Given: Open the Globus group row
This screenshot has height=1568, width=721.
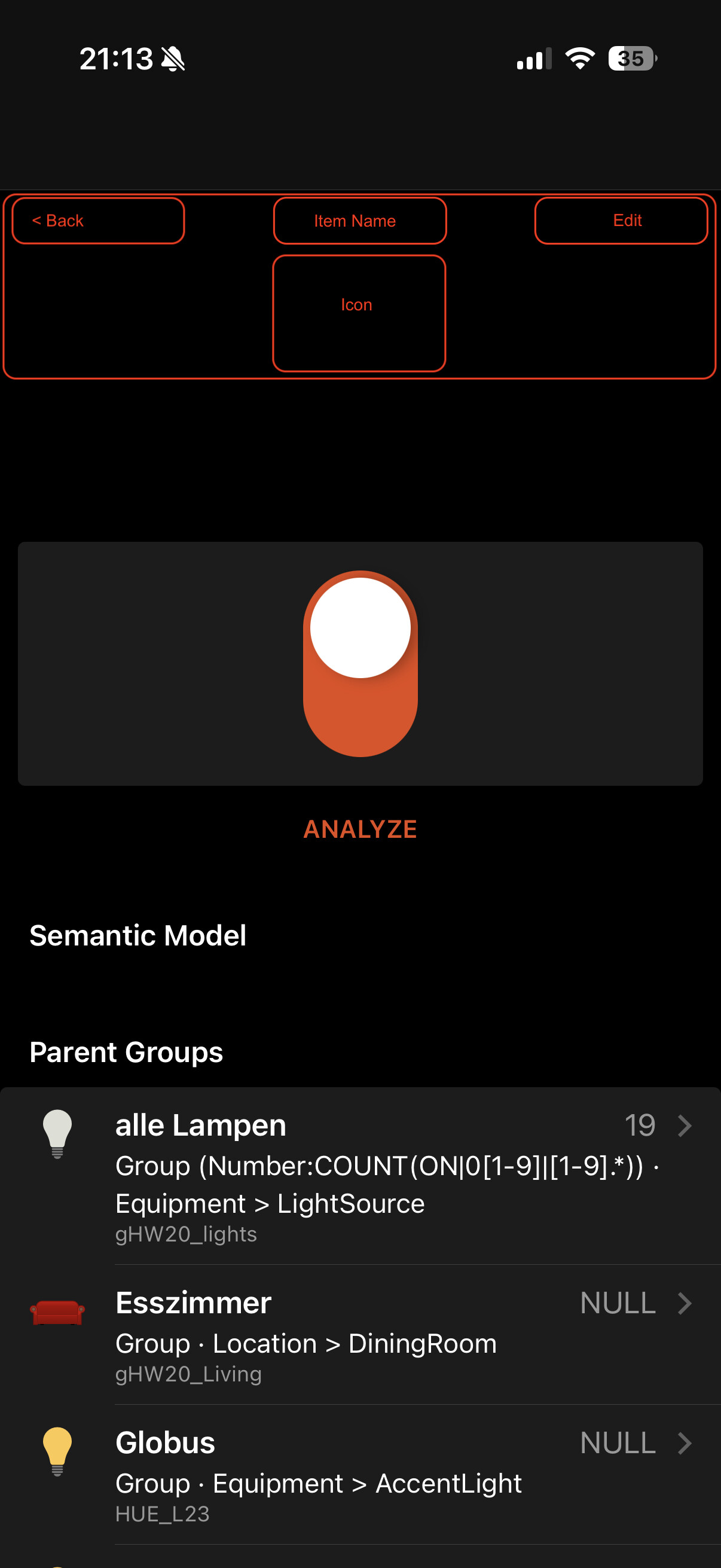Looking at the screenshot, I should [x=360, y=1474].
